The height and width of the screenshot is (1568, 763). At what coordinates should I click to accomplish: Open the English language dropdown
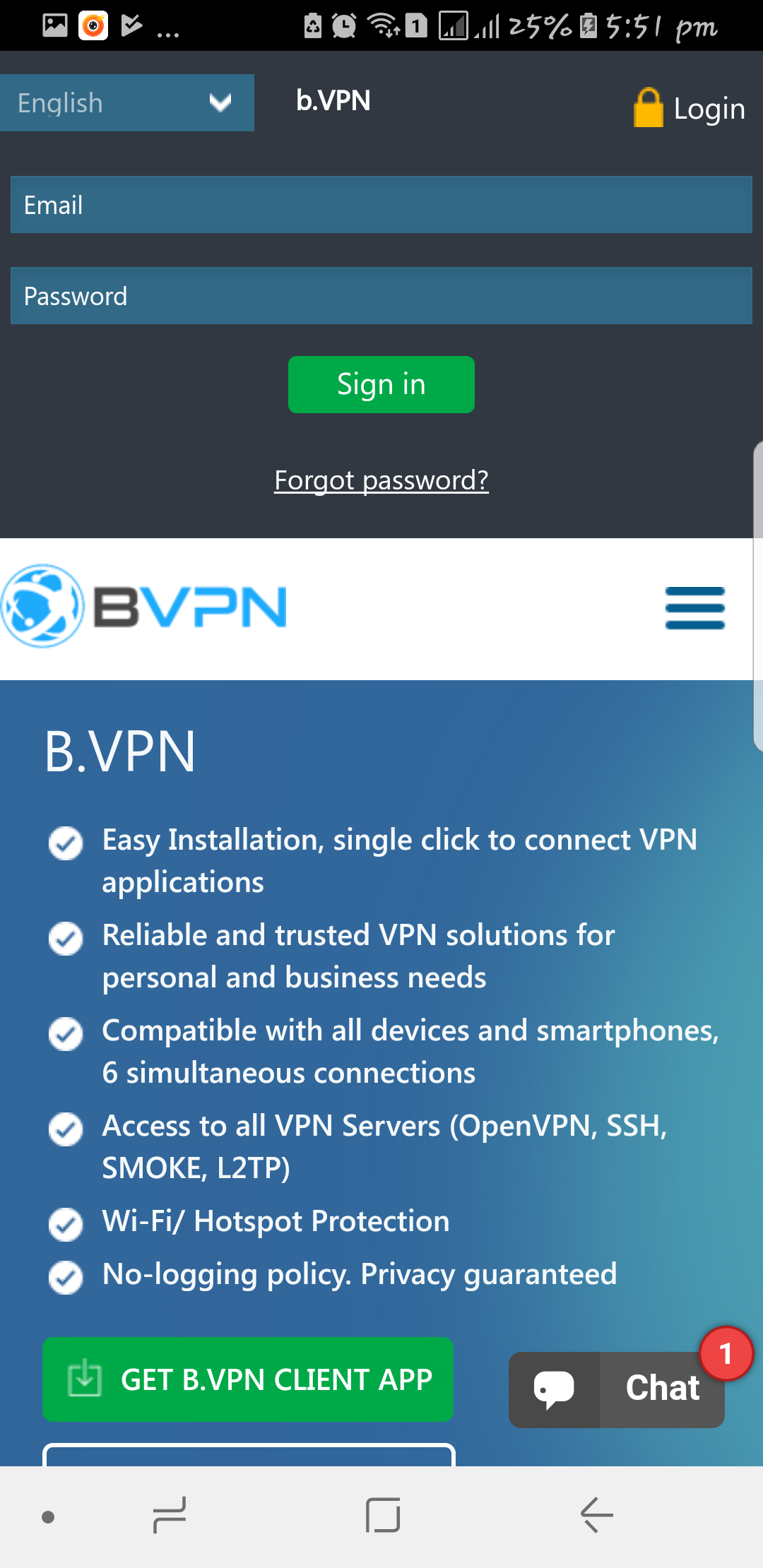point(127,103)
